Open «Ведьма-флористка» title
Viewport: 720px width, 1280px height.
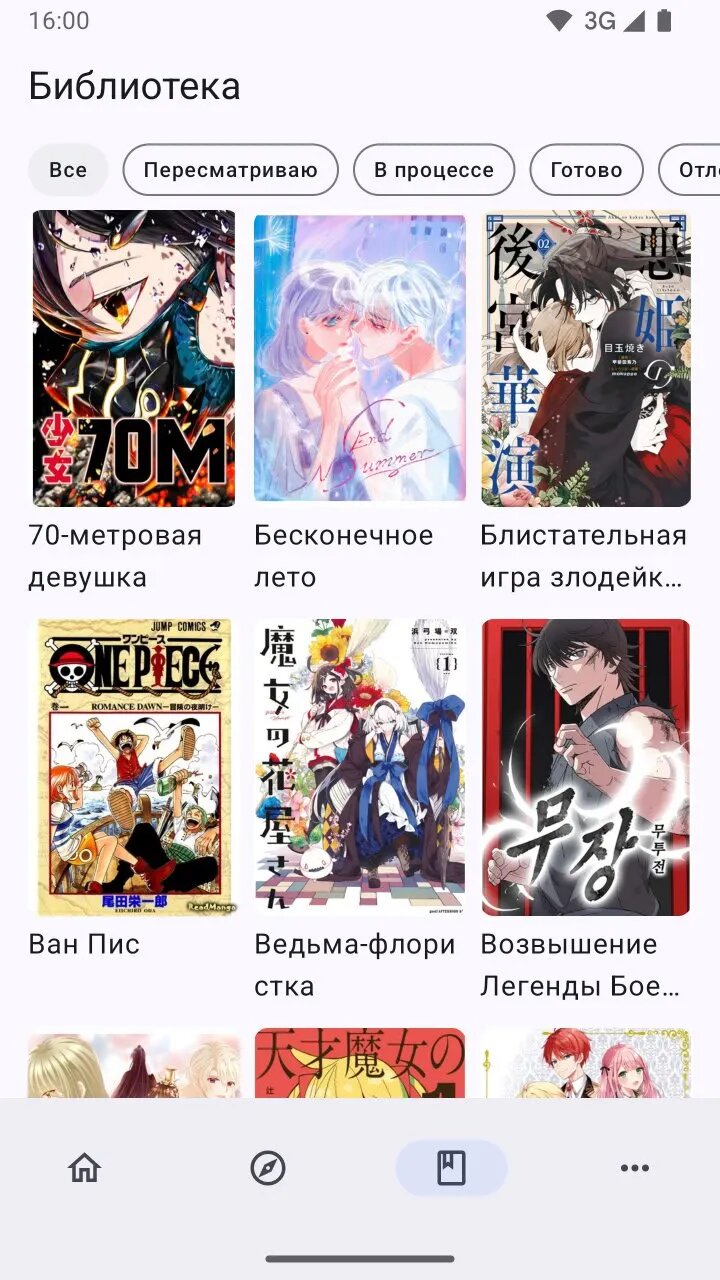tap(360, 767)
